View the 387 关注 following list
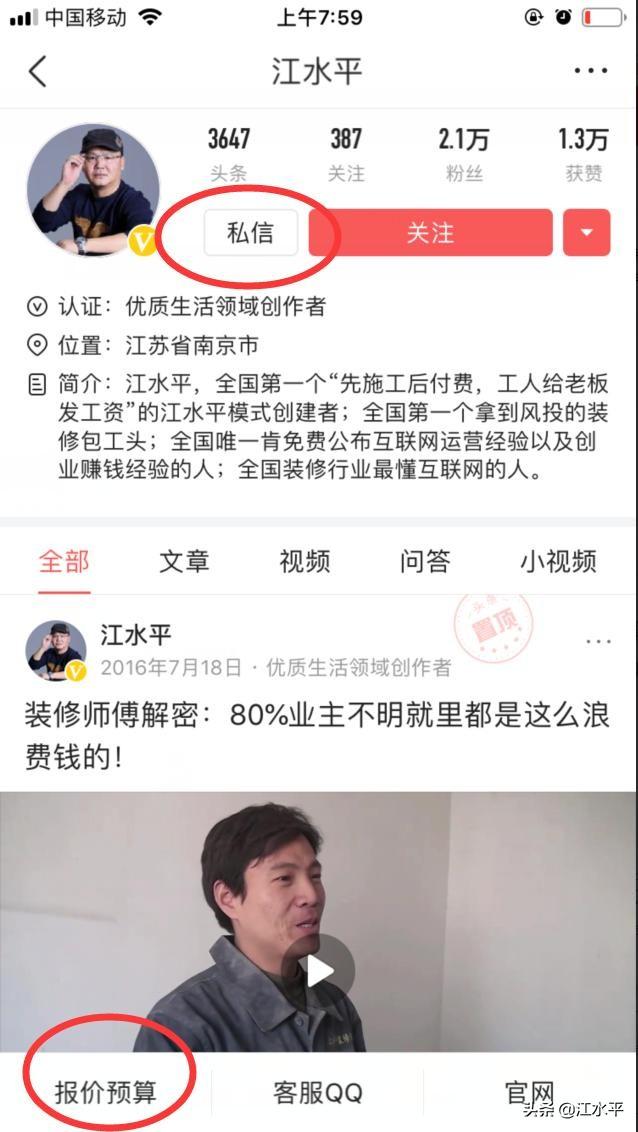Screen dimensions: 638x1132 346,153
